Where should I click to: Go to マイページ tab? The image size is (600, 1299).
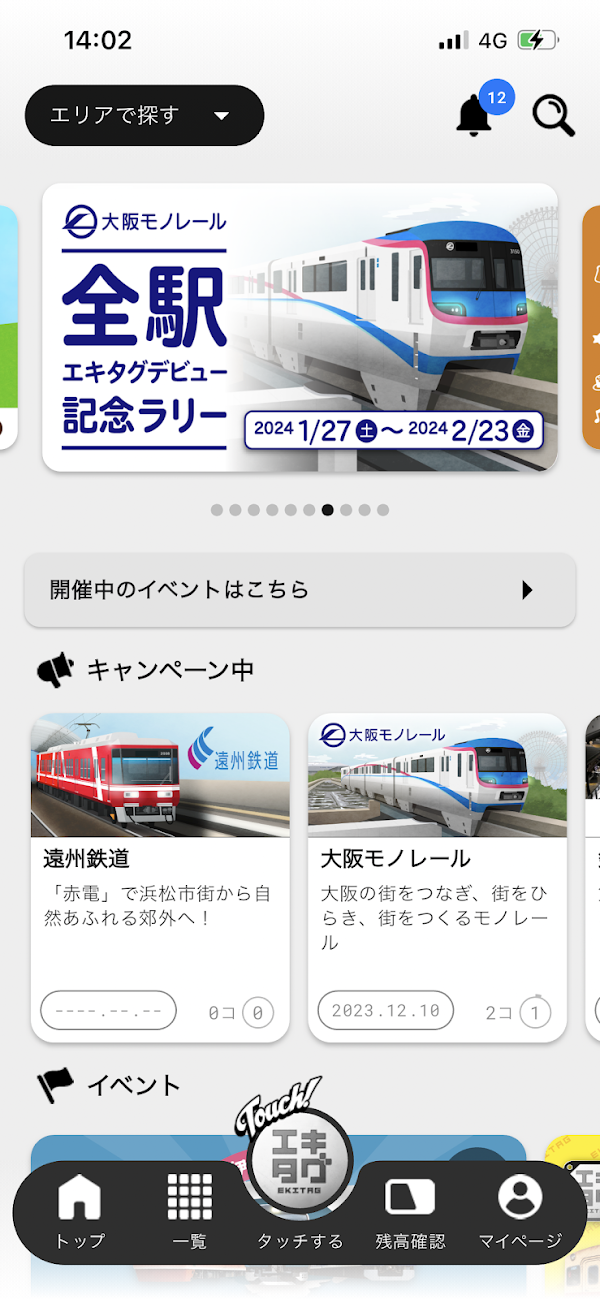click(x=520, y=1212)
